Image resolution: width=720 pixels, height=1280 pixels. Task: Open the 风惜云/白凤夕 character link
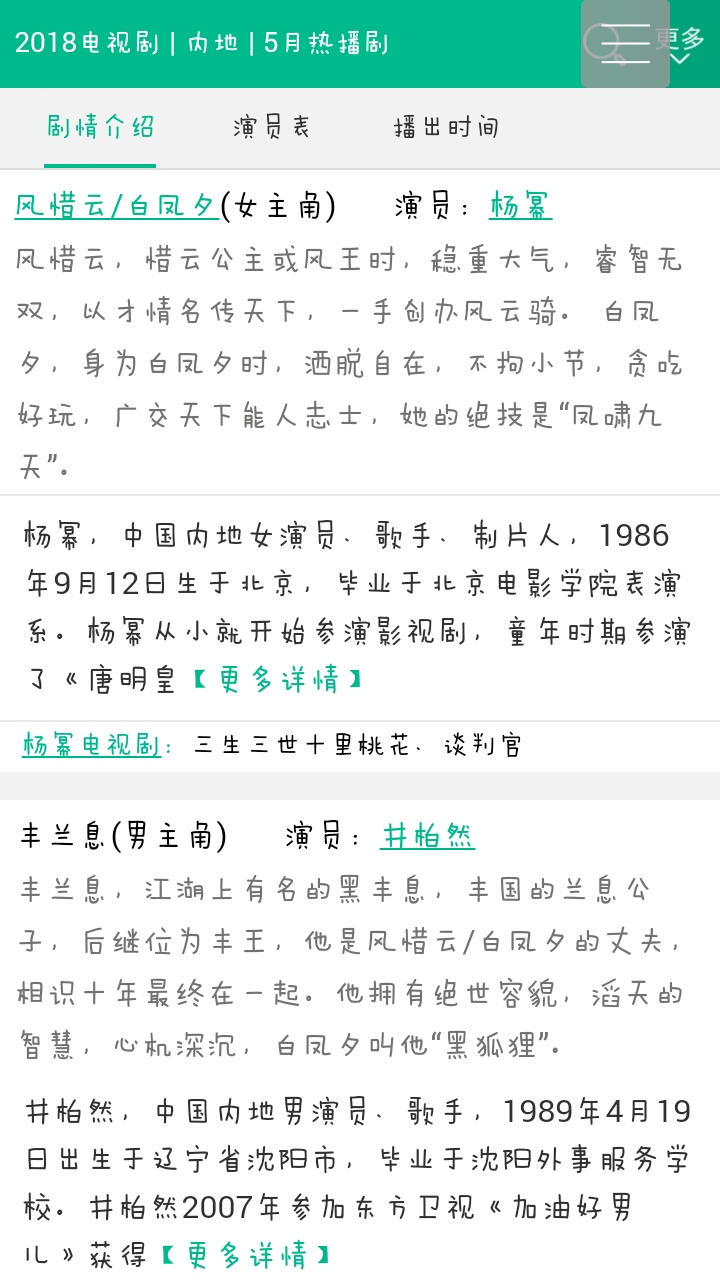tap(116, 206)
